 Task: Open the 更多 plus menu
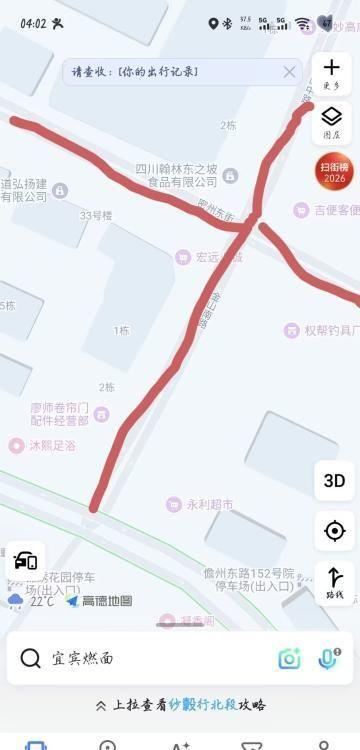pos(331,73)
